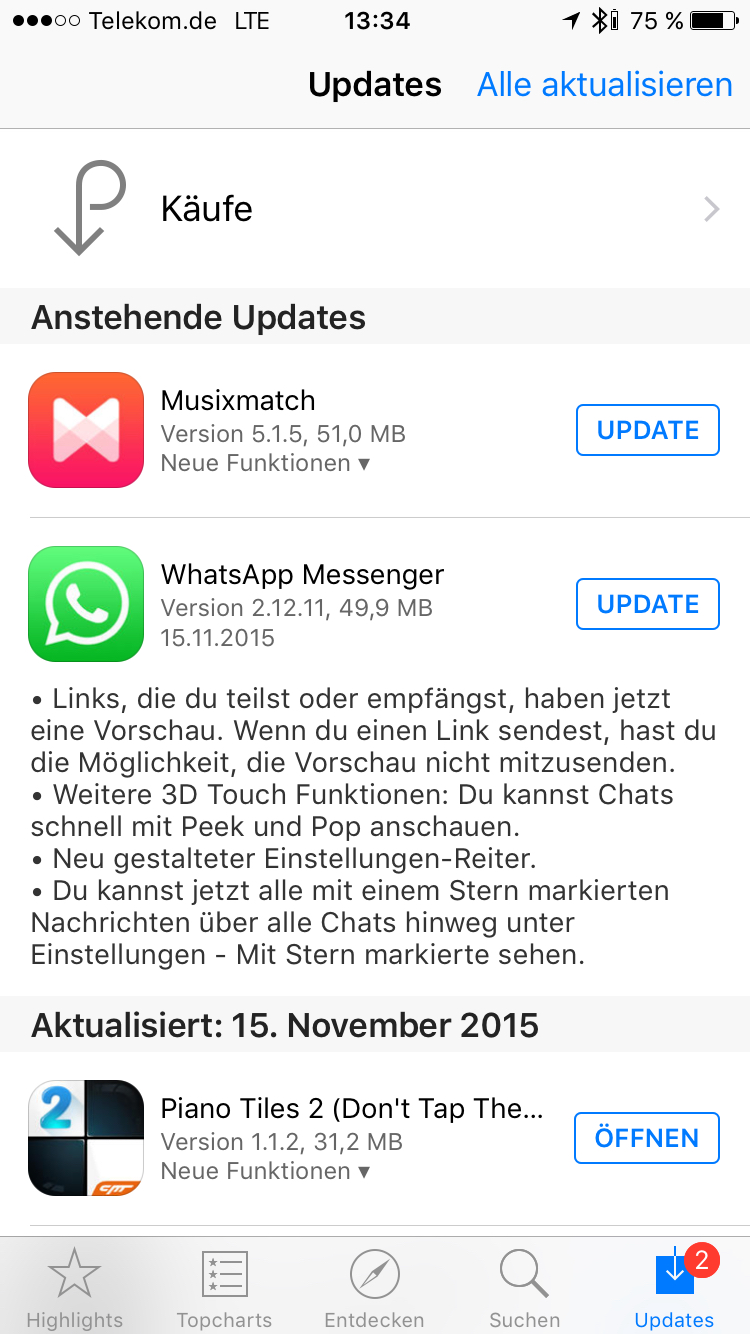Open the WhatsApp Messenger app icon
Image resolution: width=750 pixels, height=1334 pixels.
coord(86,604)
